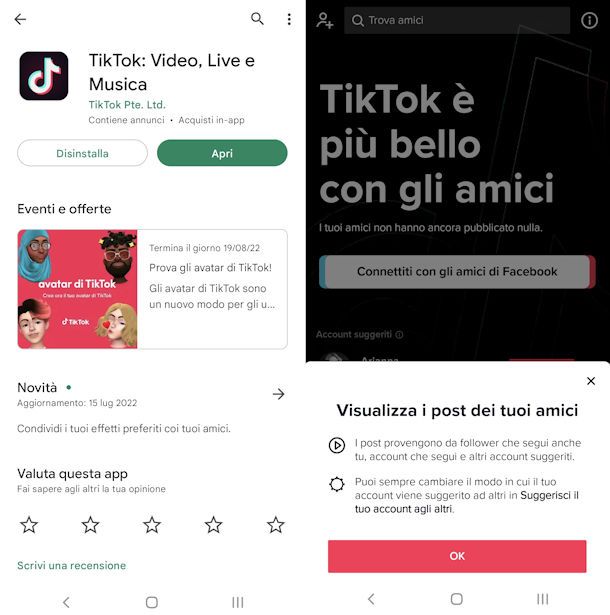Image resolution: width=610 pixels, height=615 pixels.
Task: Open the three-dot overflow menu
Action: 289,19
